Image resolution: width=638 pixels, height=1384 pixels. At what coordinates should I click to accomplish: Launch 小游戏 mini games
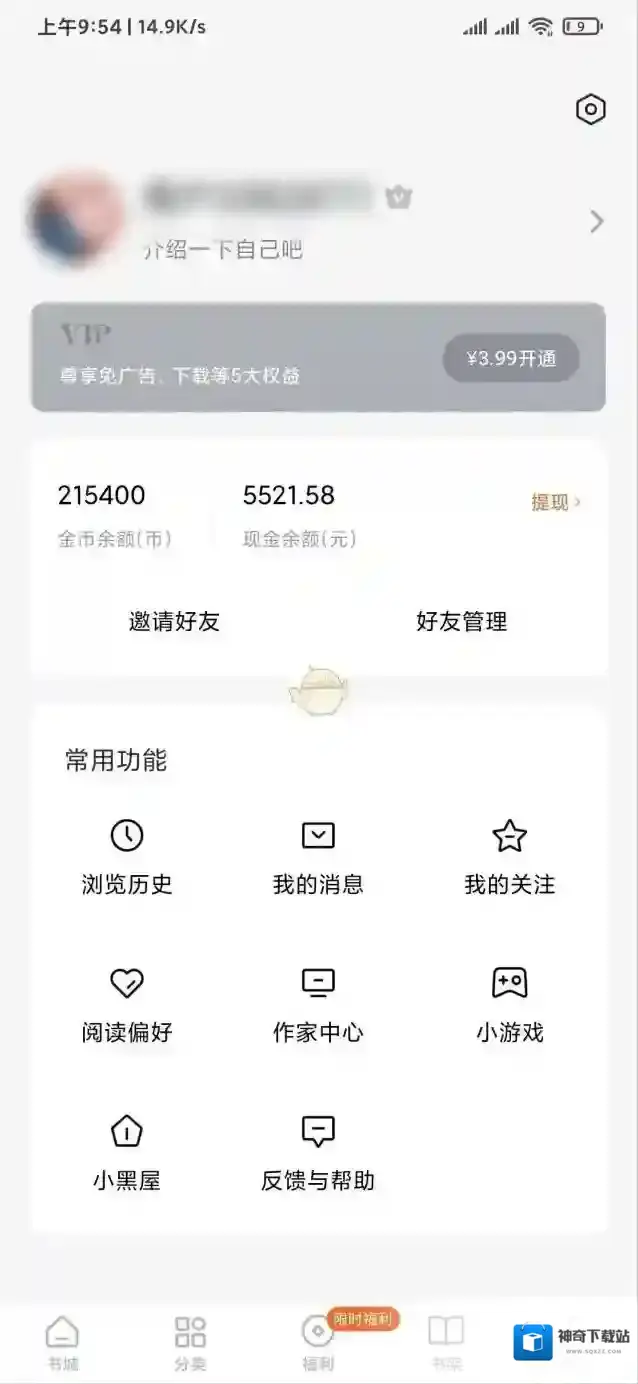509,1004
